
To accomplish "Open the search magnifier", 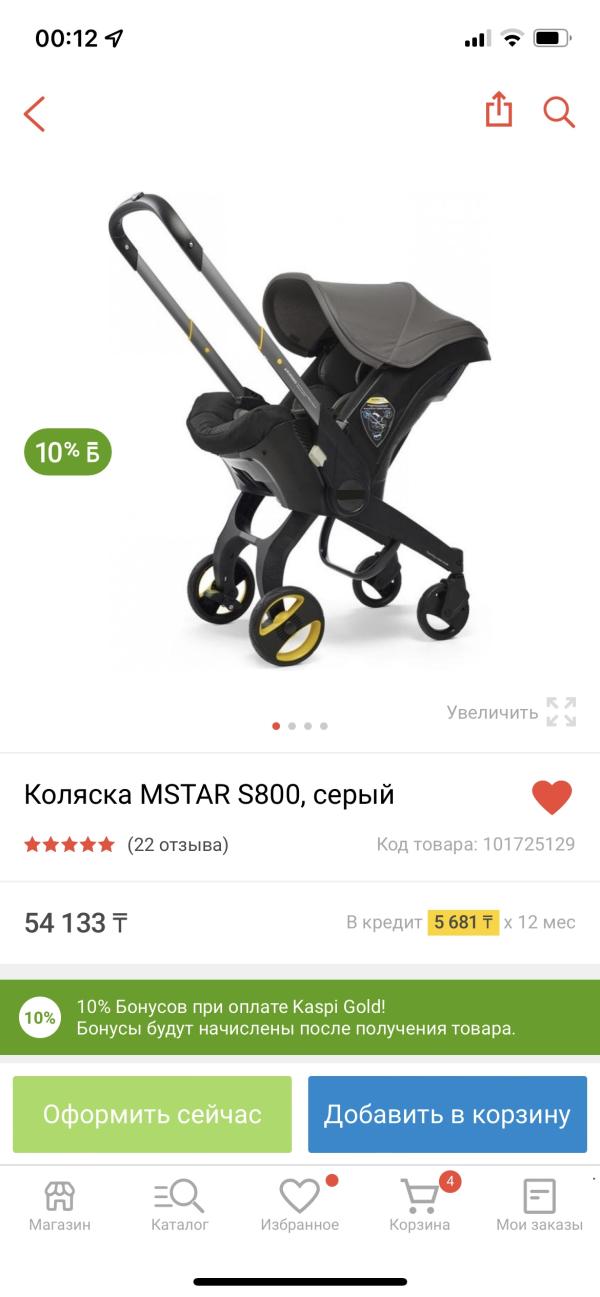I will pyautogui.click(x=559, y=112).
